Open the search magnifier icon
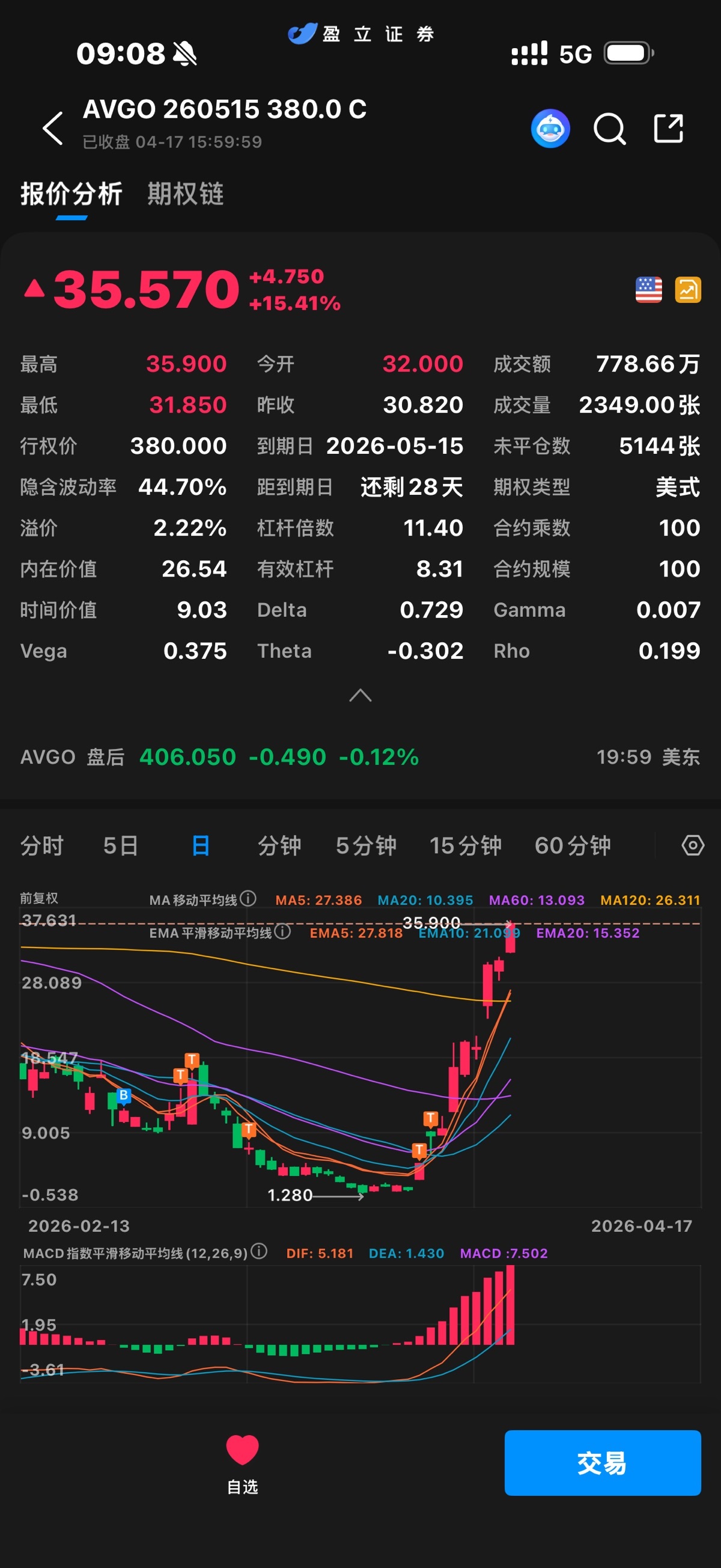The width and height of the screenshot is (721, 1568). 609,129
